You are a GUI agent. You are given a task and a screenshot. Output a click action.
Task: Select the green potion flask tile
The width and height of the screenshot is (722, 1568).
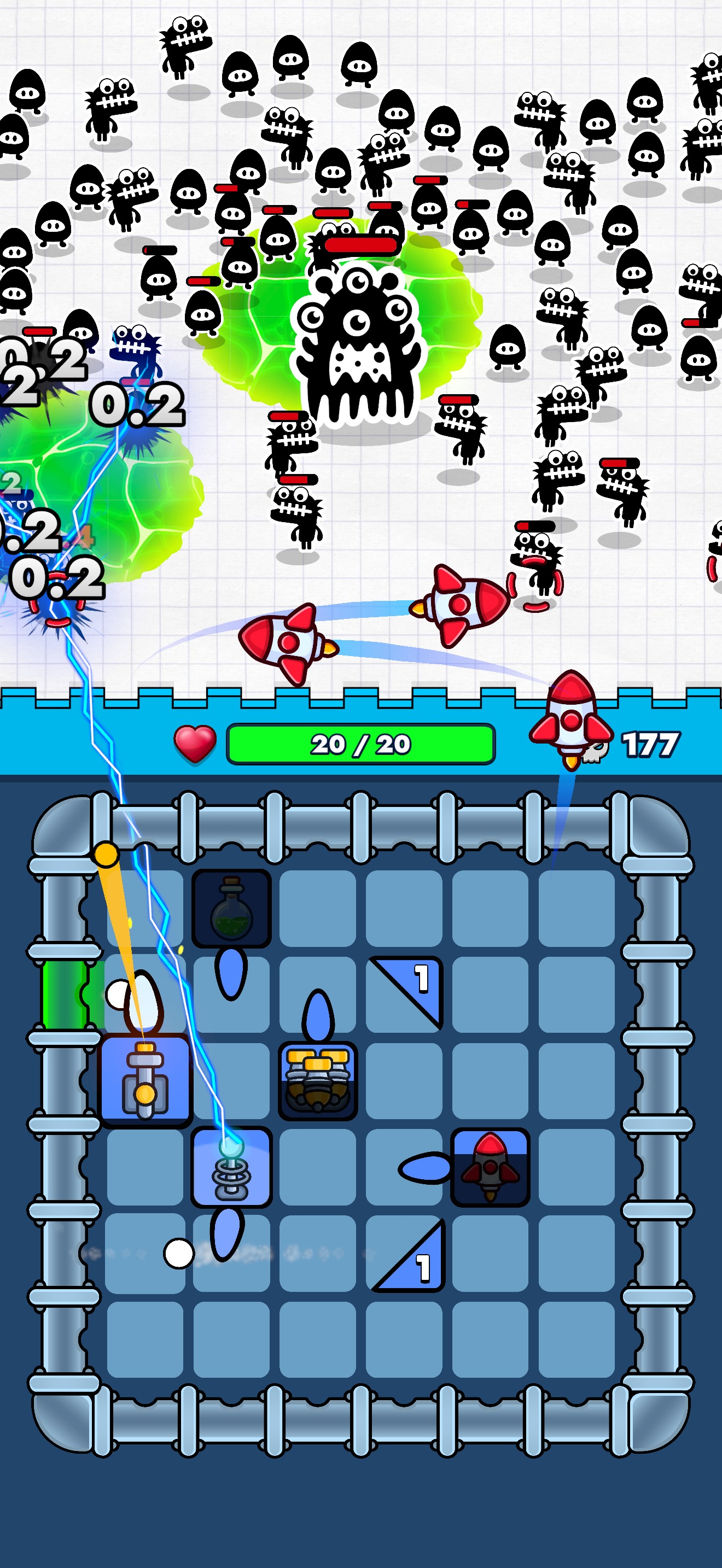click(233, 910)
